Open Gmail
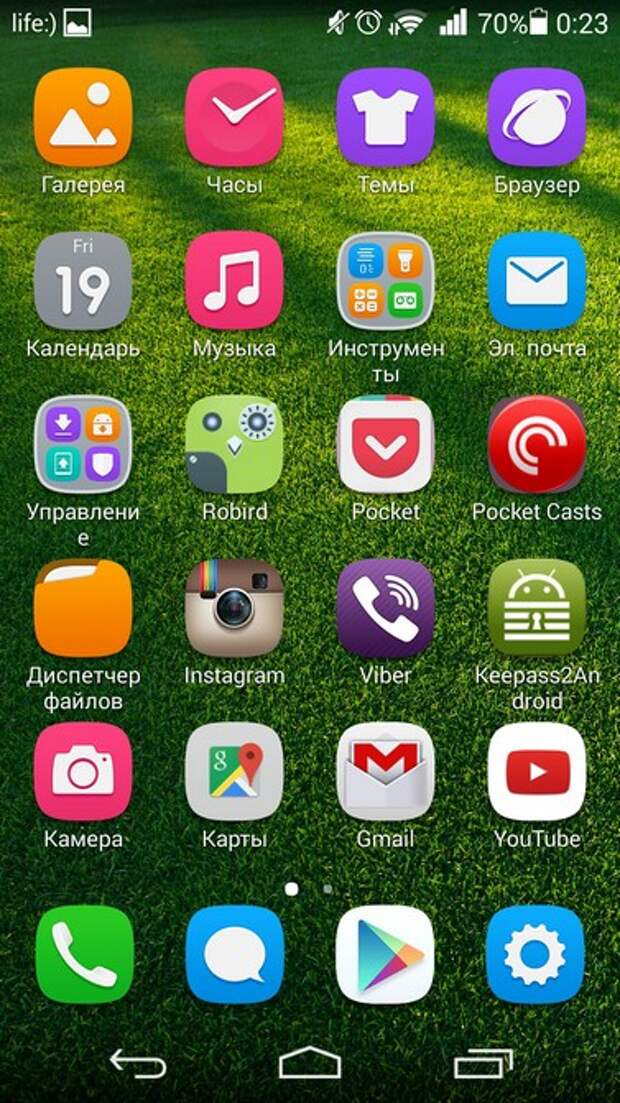 pos(385,771)
